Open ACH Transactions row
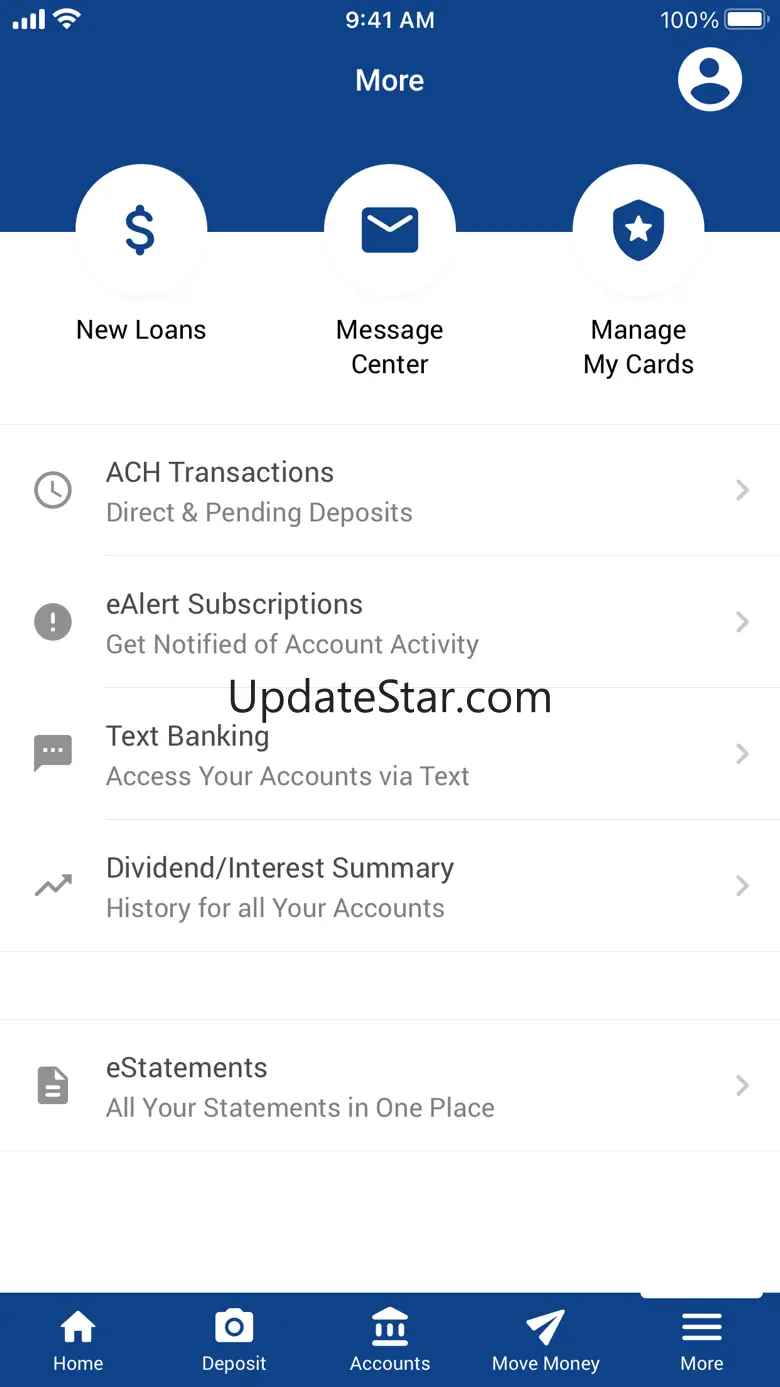780x1387 pixels. point(390,490)
